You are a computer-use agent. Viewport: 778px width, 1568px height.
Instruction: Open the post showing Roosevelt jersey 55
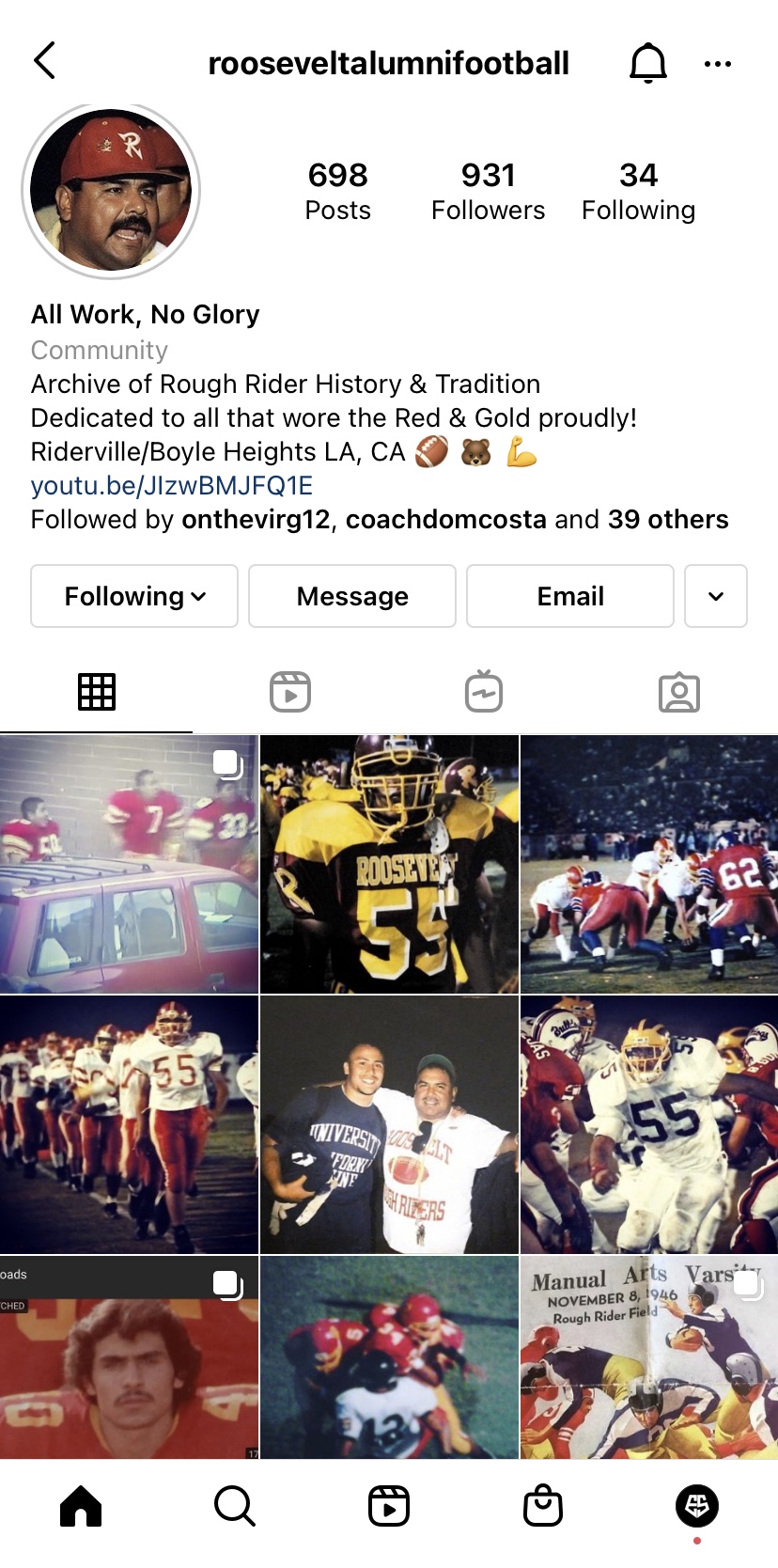click(x=389, y=865)
